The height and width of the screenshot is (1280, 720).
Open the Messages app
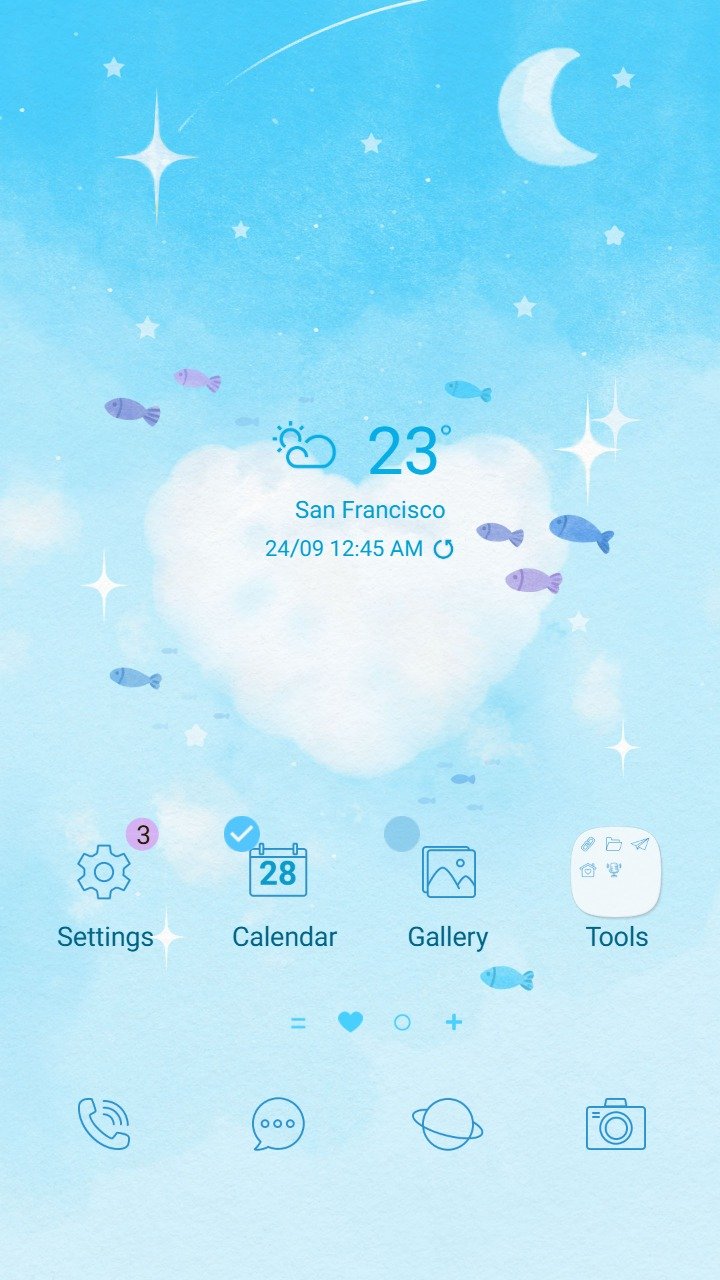[278, 1124]
